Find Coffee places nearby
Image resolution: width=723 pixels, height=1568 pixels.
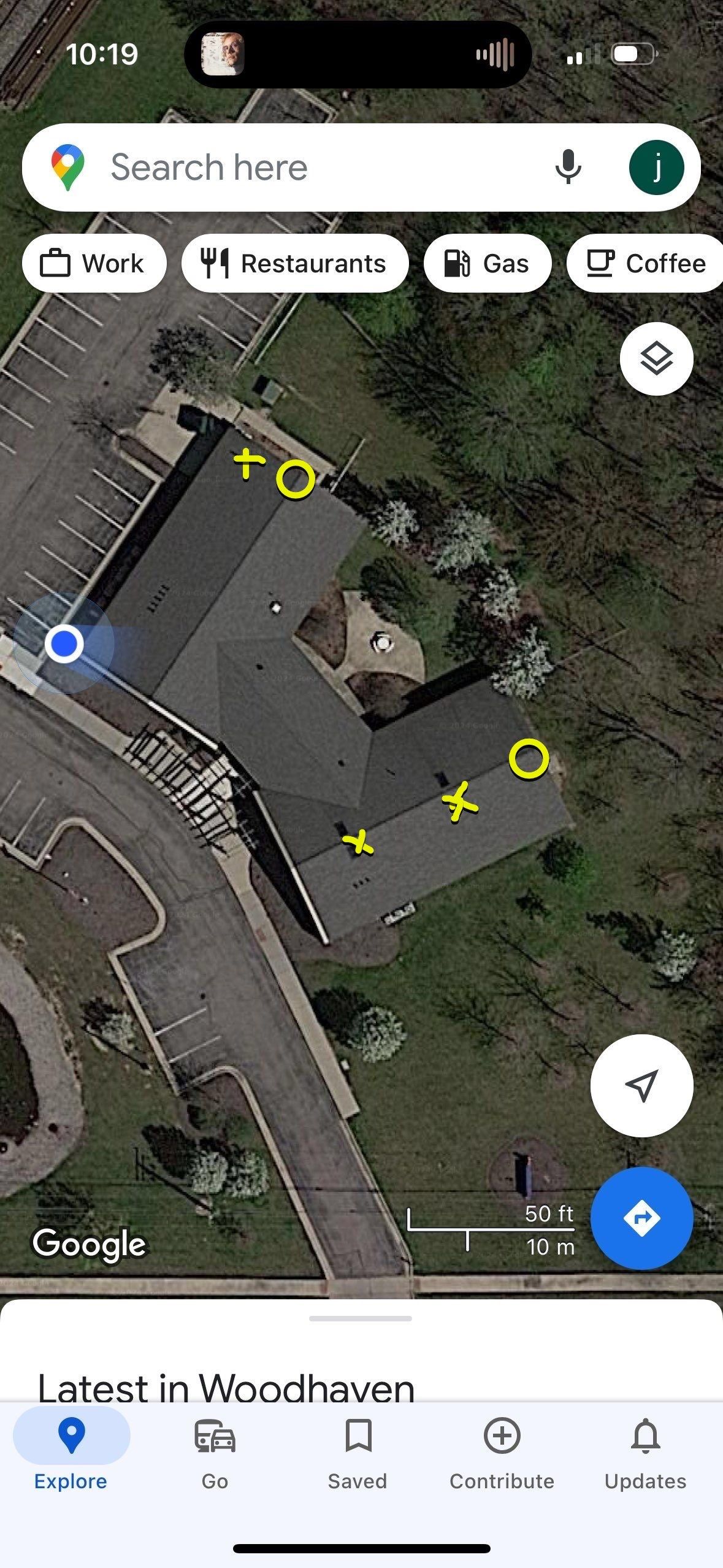coord(647,263)
